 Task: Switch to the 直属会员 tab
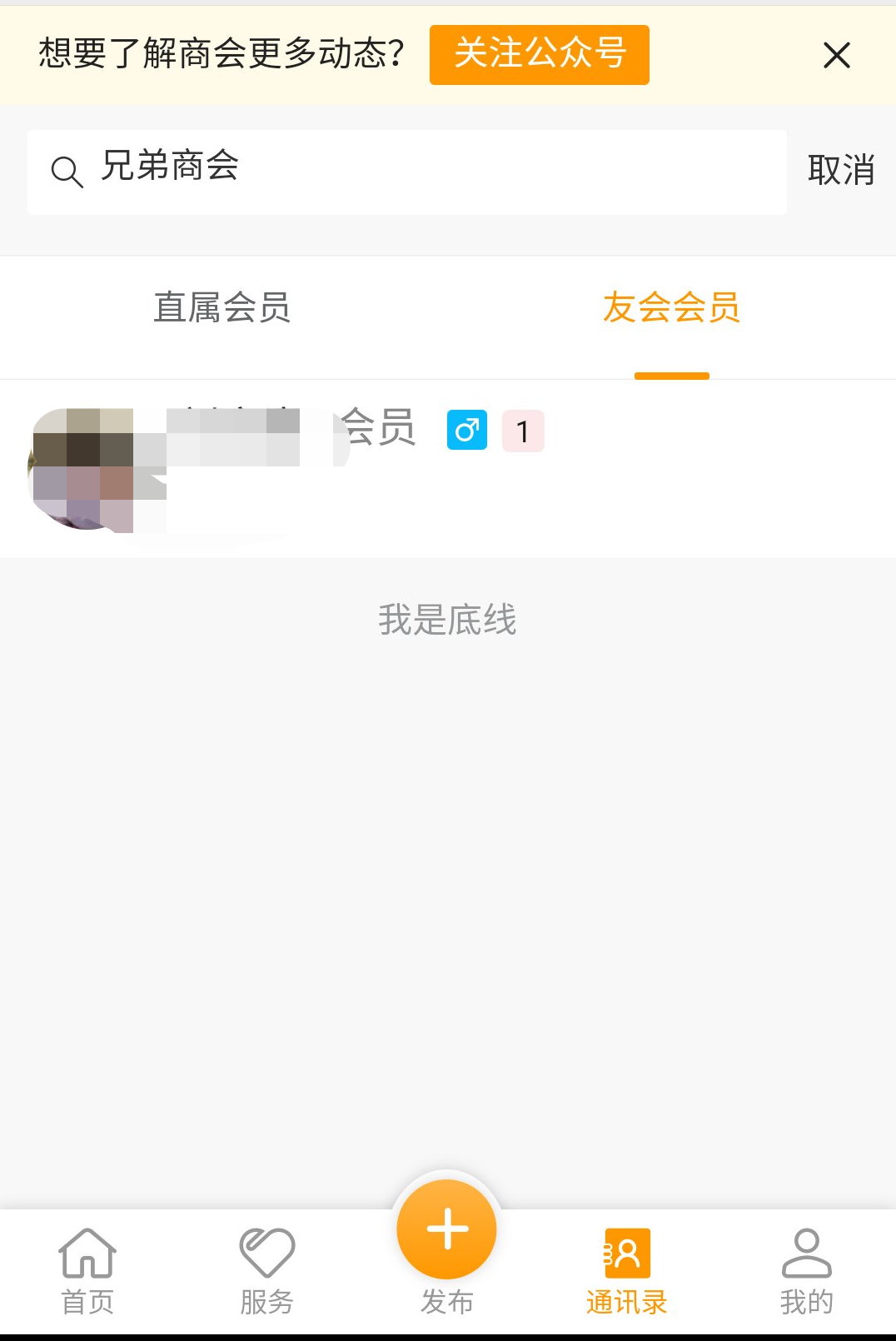[x=222, y=309]
